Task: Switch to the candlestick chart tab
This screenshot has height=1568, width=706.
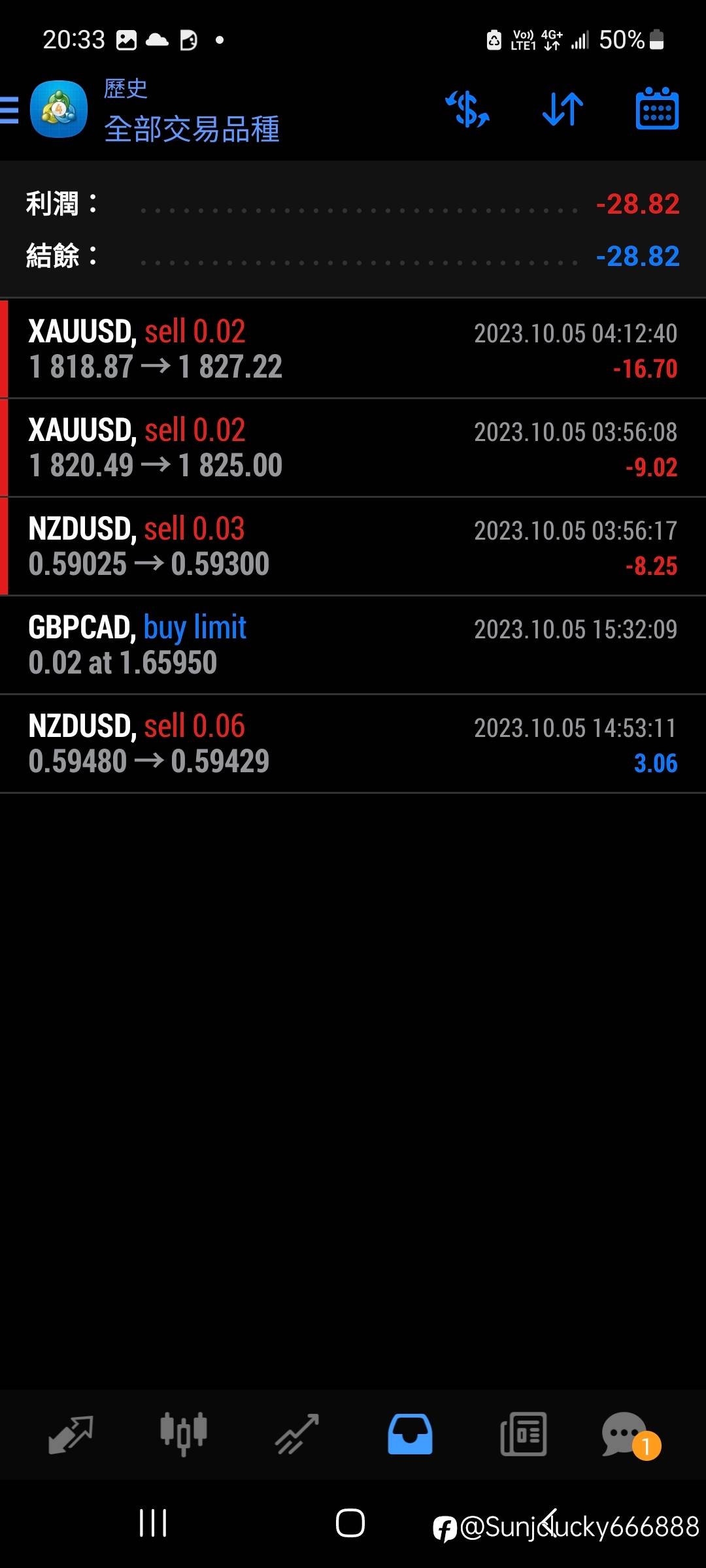Action: pos(184,1434)
